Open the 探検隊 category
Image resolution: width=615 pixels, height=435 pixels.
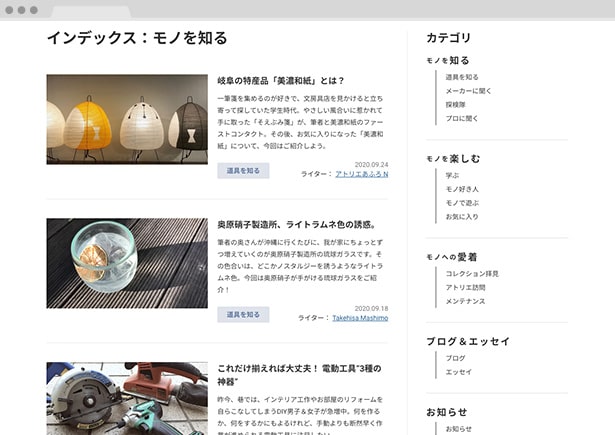tap(455, 105)
